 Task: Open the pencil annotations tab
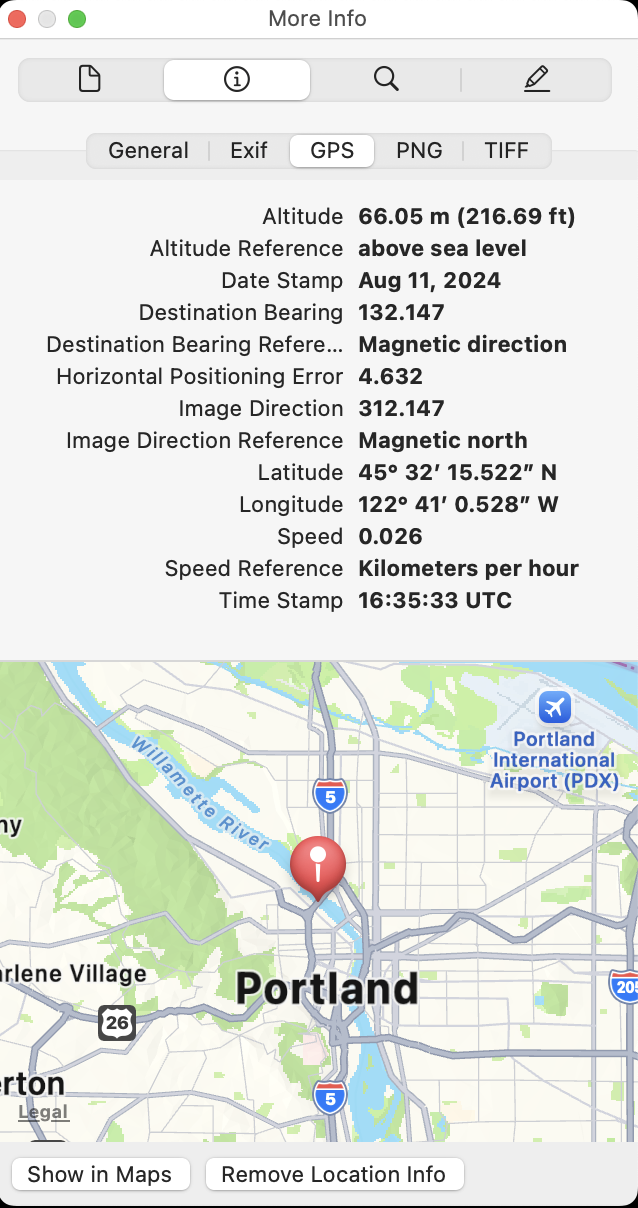pos(537,79)
